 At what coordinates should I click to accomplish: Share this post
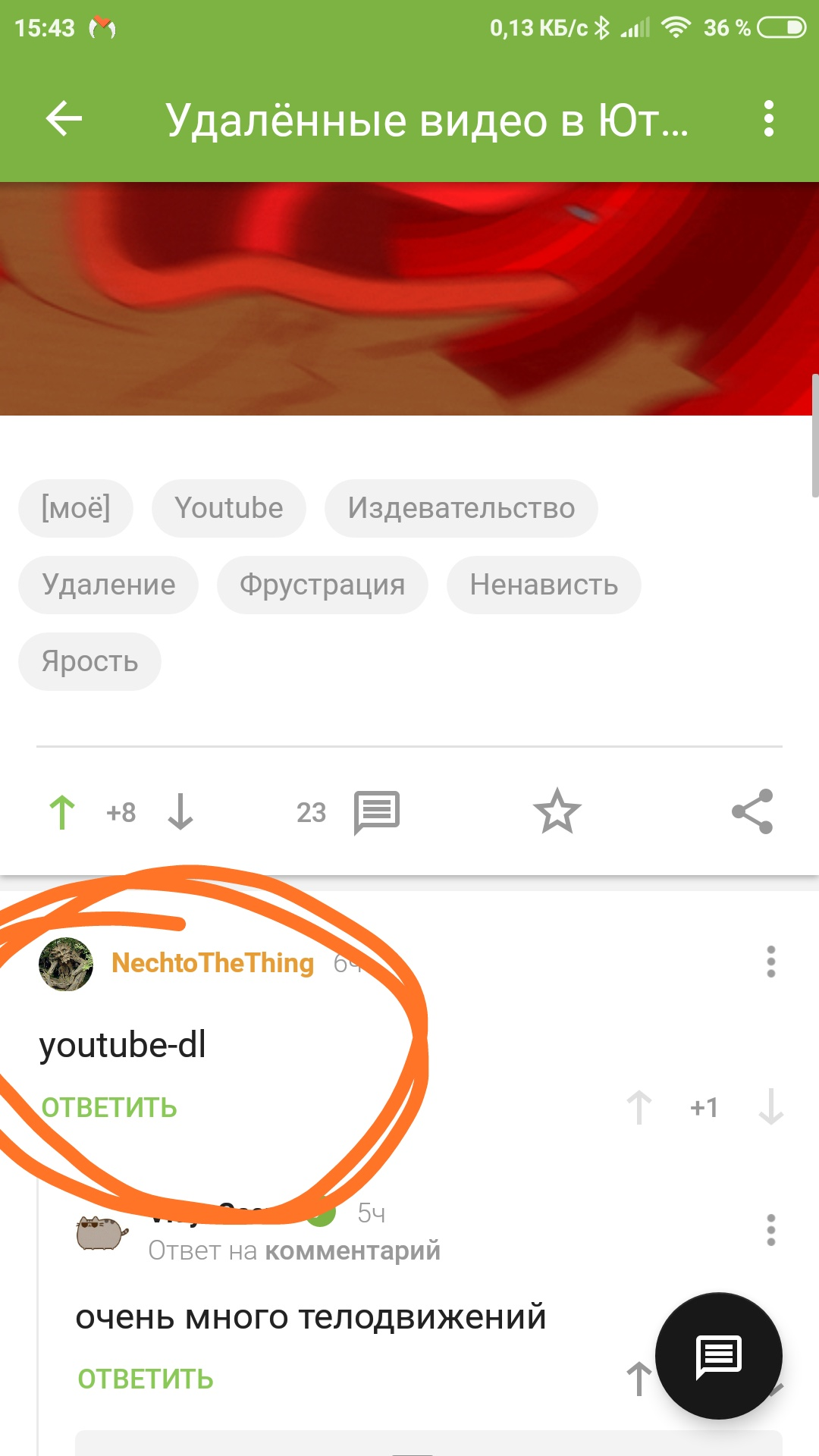pos(752,812)
